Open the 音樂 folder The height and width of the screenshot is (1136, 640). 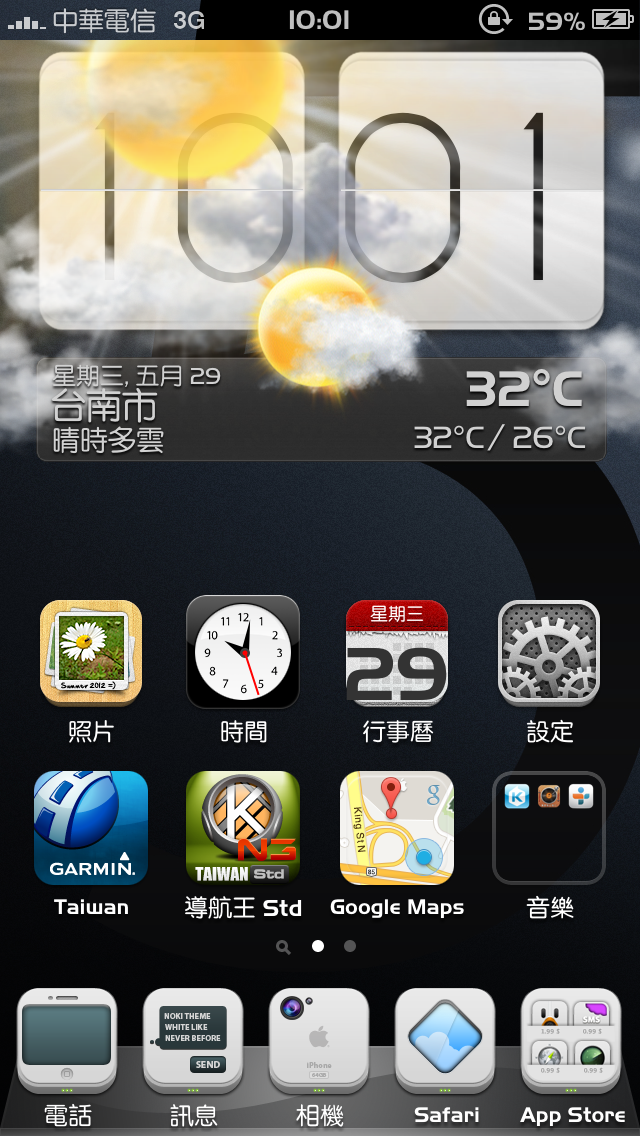pyautogui.click(x=549, y=828)
